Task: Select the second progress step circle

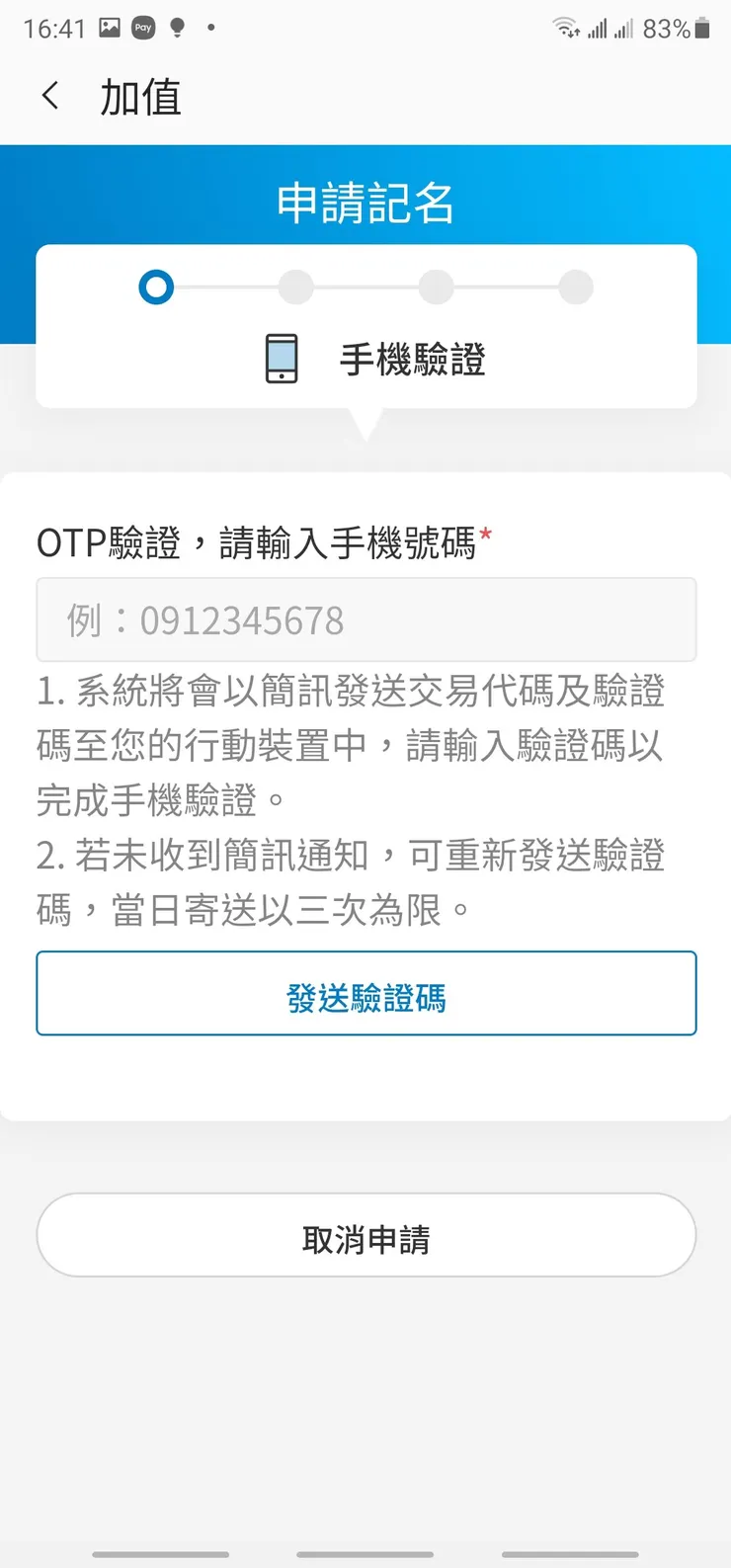Action: 295,288
